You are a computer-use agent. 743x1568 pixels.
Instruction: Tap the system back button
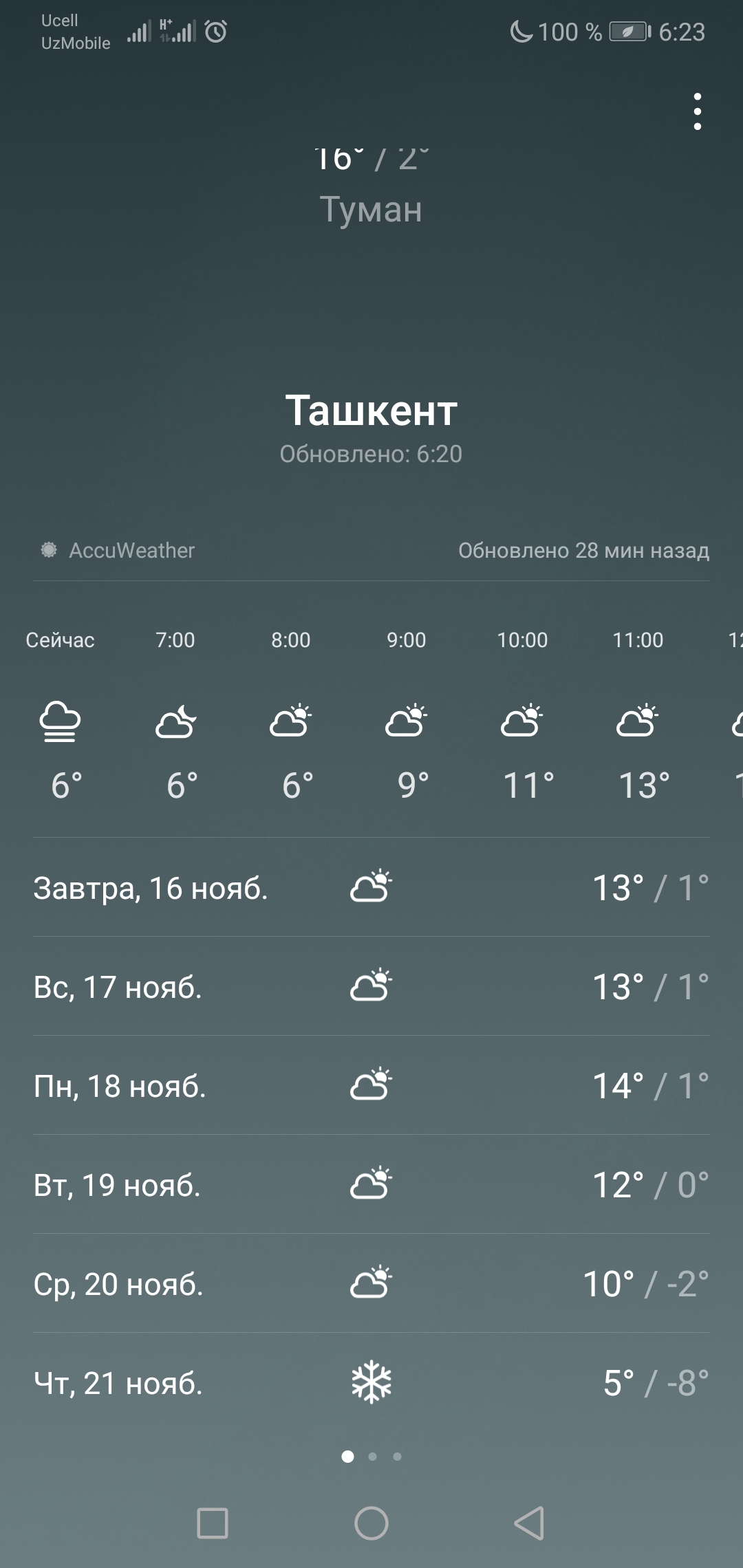(530, 1523)
